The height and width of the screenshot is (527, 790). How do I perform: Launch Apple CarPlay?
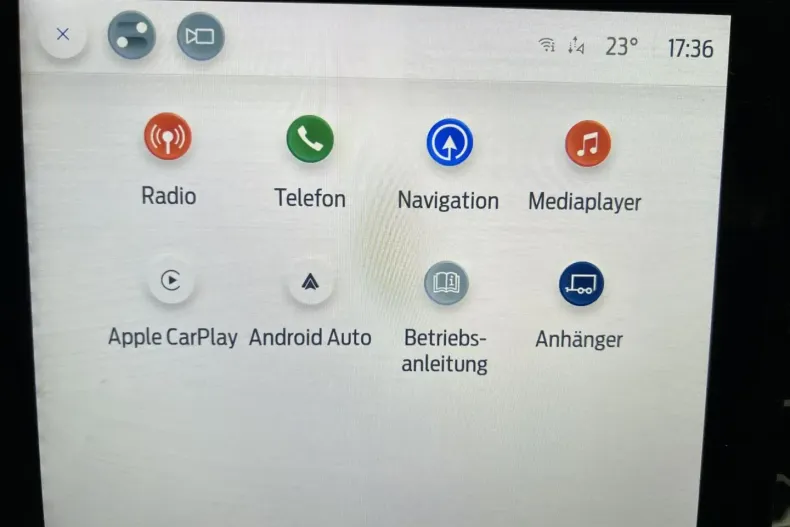point(172,281)
